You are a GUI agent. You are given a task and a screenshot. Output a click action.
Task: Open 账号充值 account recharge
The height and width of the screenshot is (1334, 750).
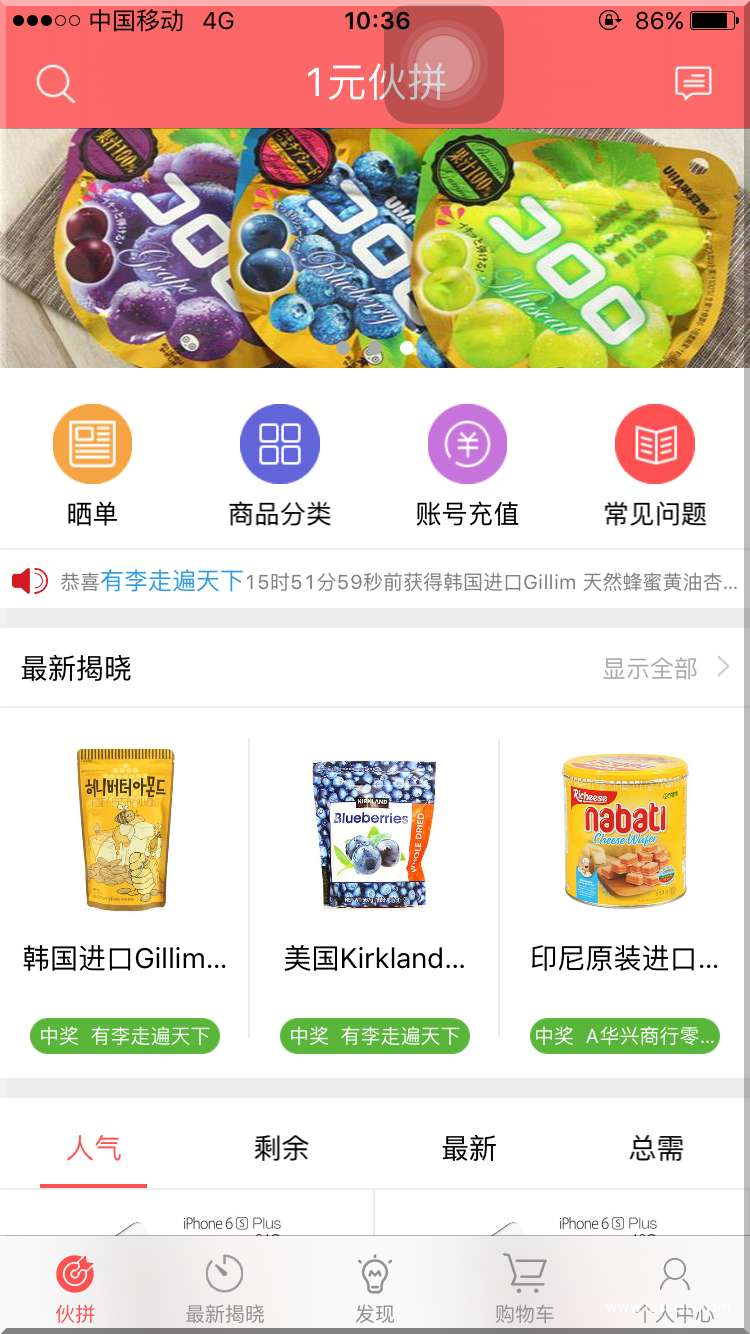pos(467,443)
